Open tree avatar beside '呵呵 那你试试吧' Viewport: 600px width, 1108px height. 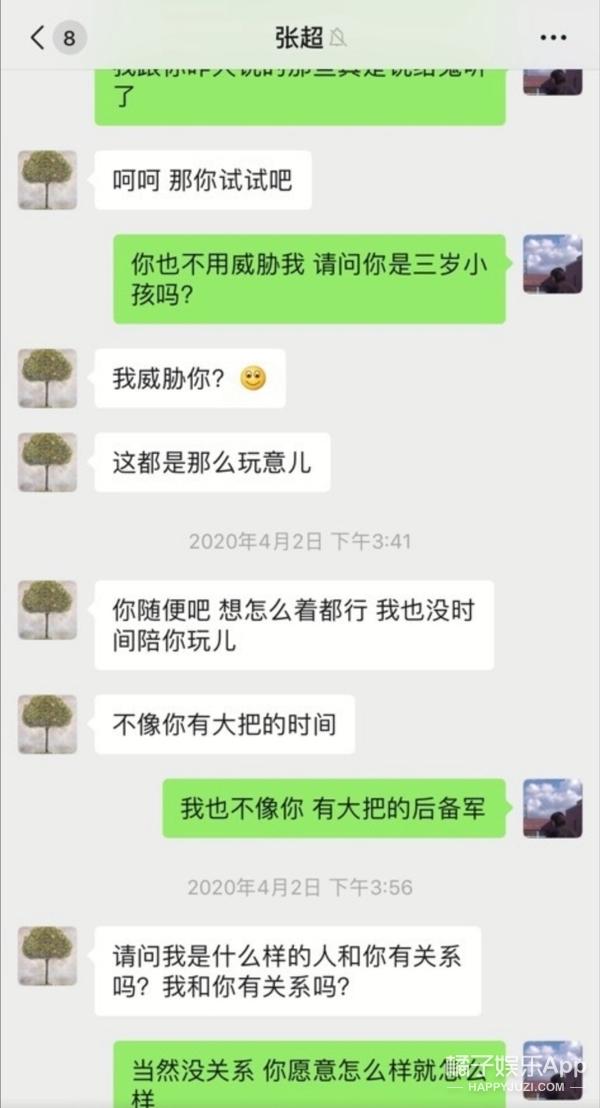pyautogui.click(x=47, y=180)
